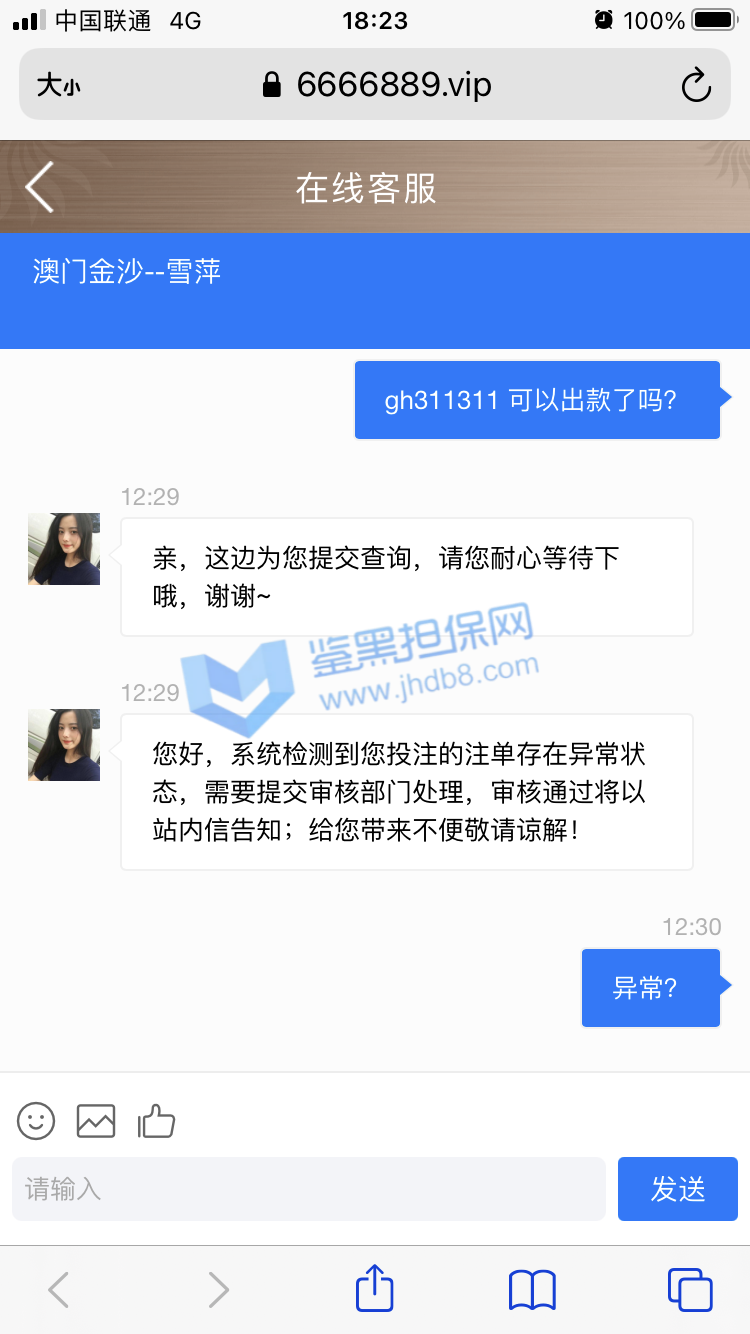The image size is (750, 1334).
Task: Focus the 请输入 message field
Action: [308, 1189]
